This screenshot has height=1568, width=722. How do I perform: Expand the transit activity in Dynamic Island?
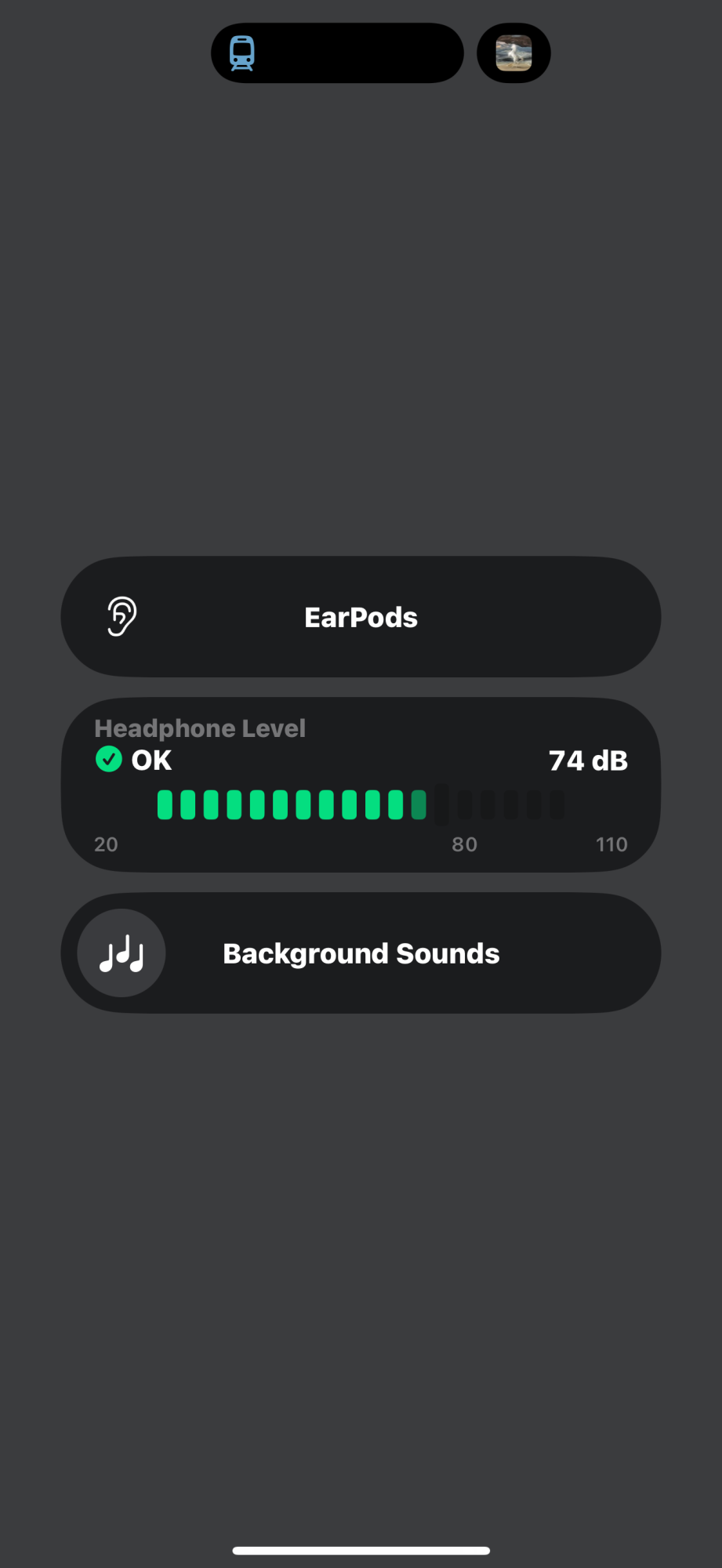click(337, 53)
